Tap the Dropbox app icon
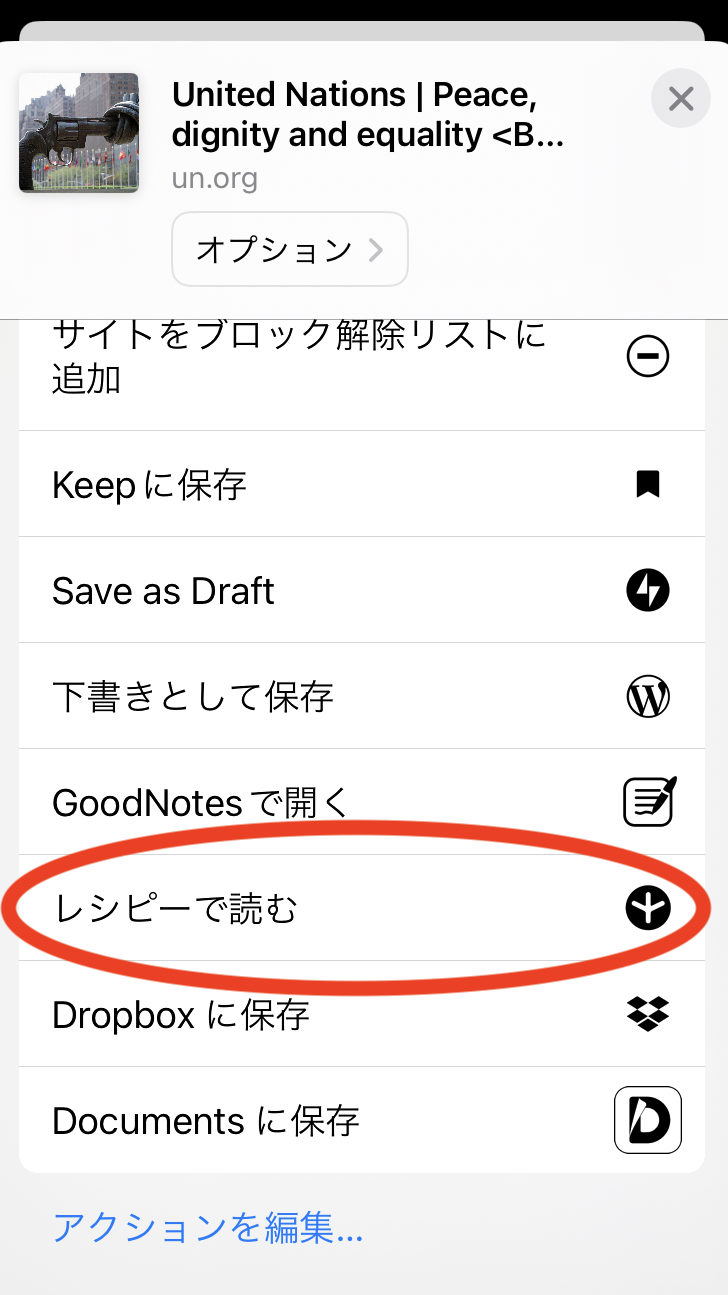This screenshot has width=728, height=1295. 648,1014
